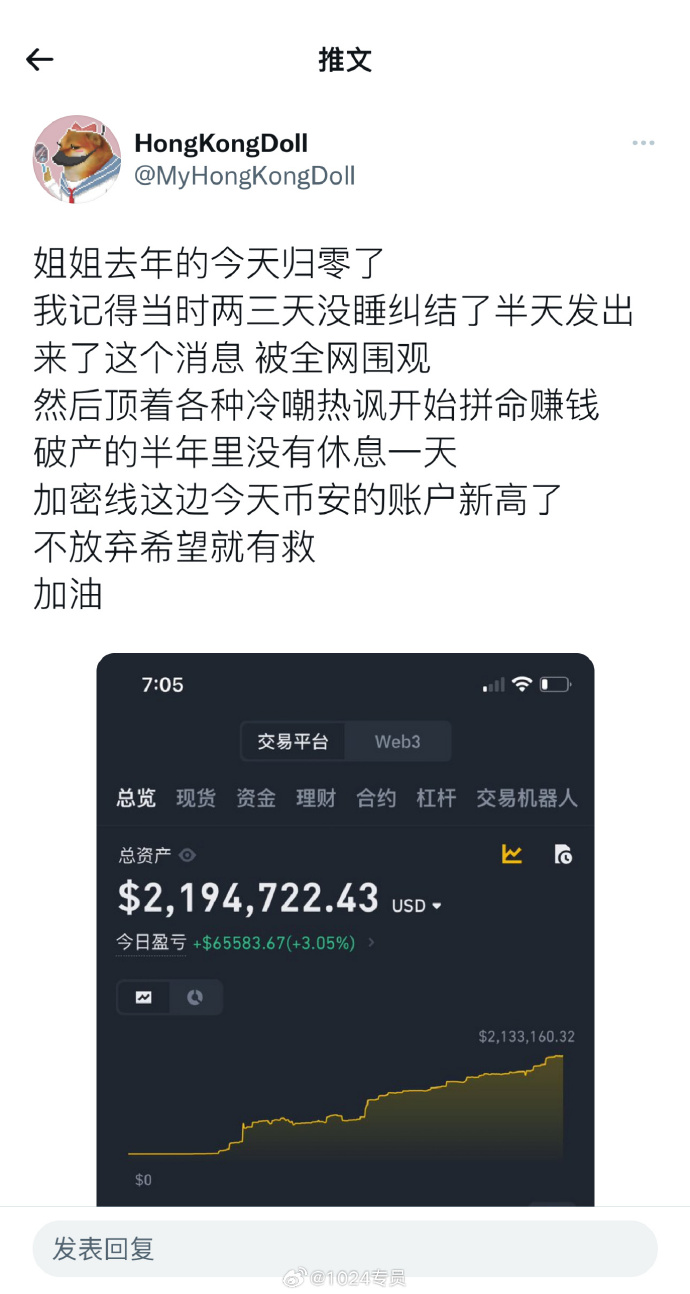Tap the 发表回复 reply field
The image size is (690, 1294).
345,1248
